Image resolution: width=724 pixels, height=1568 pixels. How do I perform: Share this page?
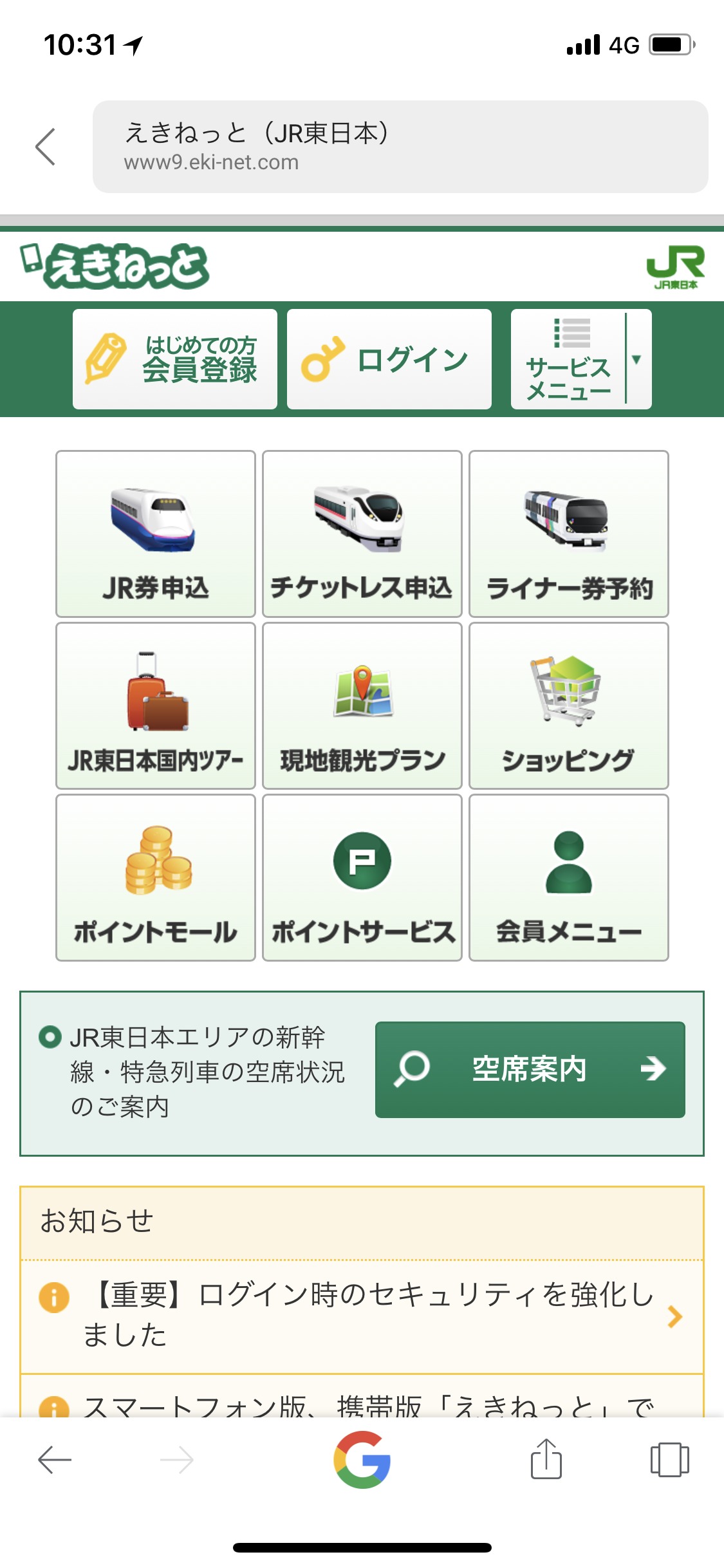pos(546,1459)
